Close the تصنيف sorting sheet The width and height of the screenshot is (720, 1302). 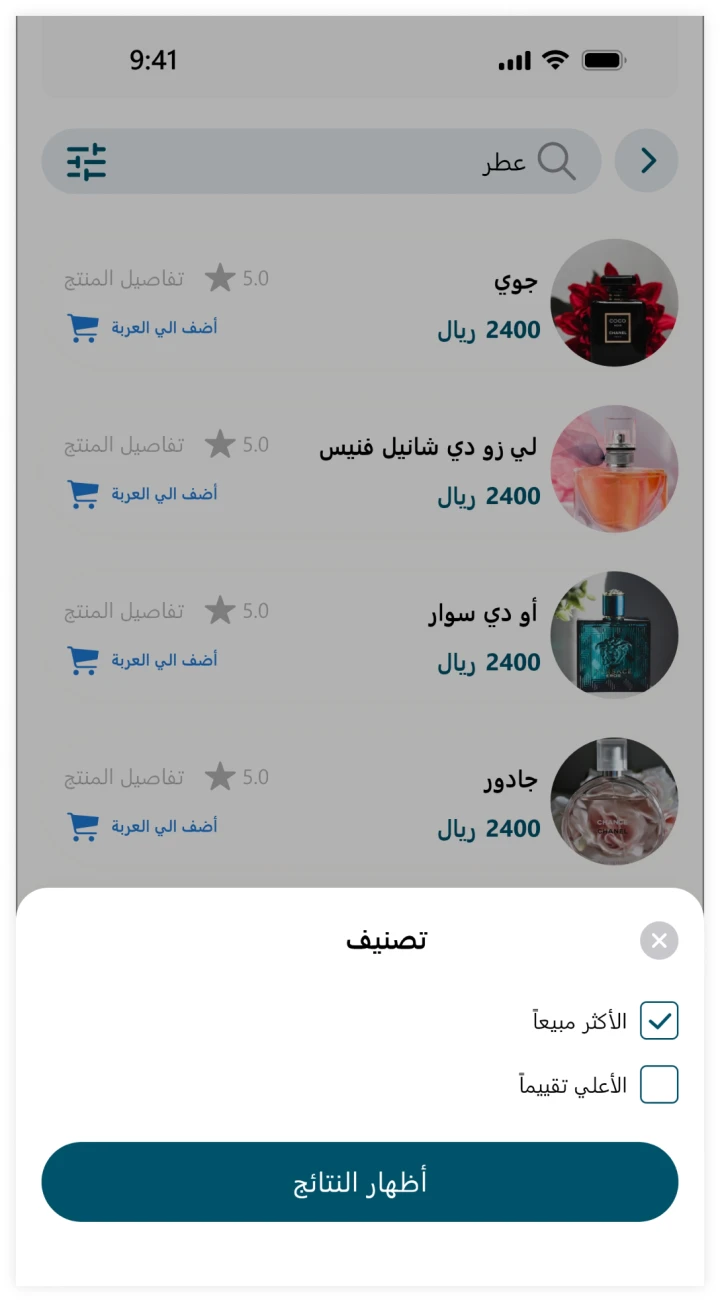658,940
